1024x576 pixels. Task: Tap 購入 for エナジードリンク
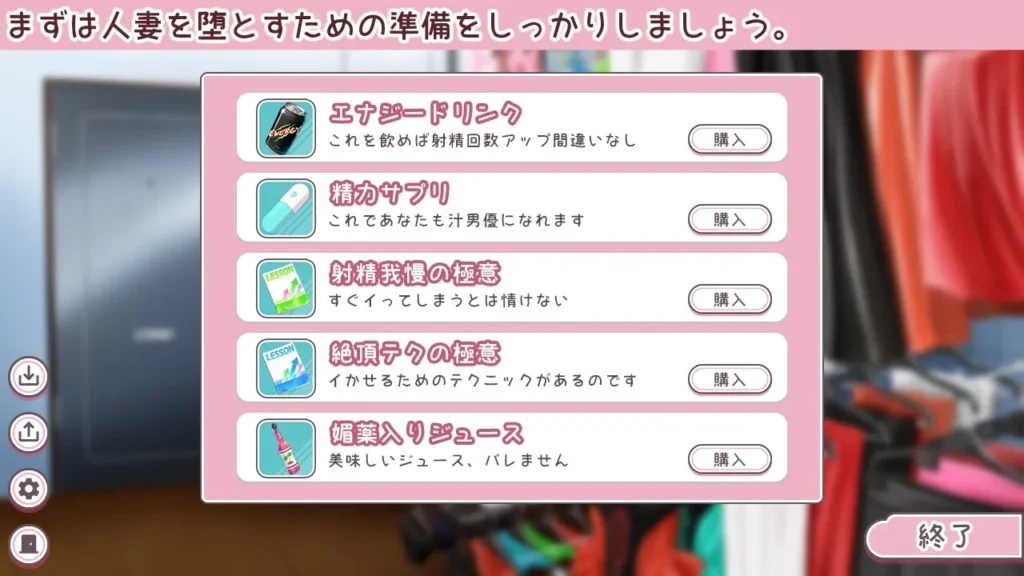point(729,139)
